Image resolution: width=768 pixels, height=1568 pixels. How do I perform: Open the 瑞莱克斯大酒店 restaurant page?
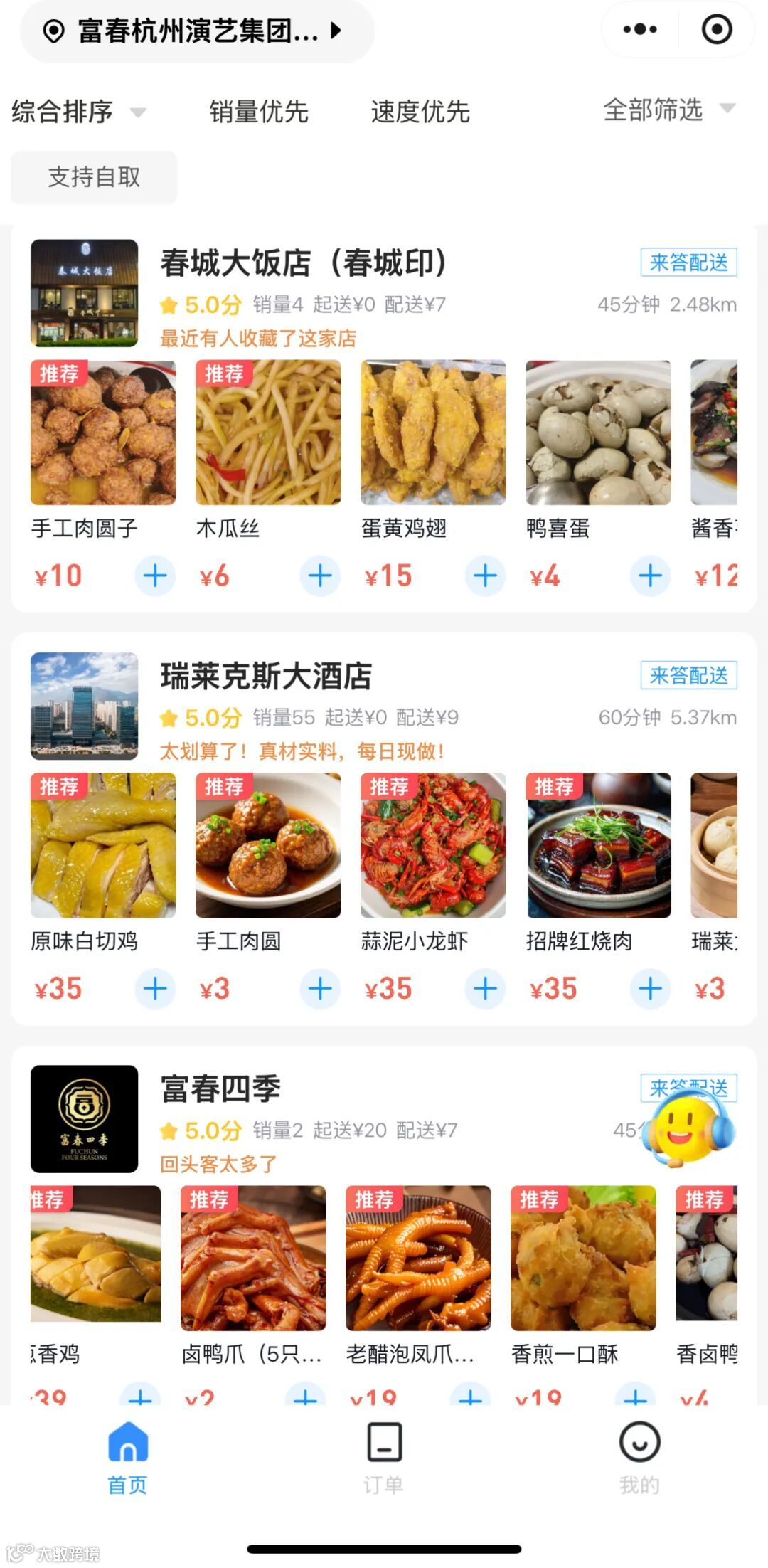266,676
